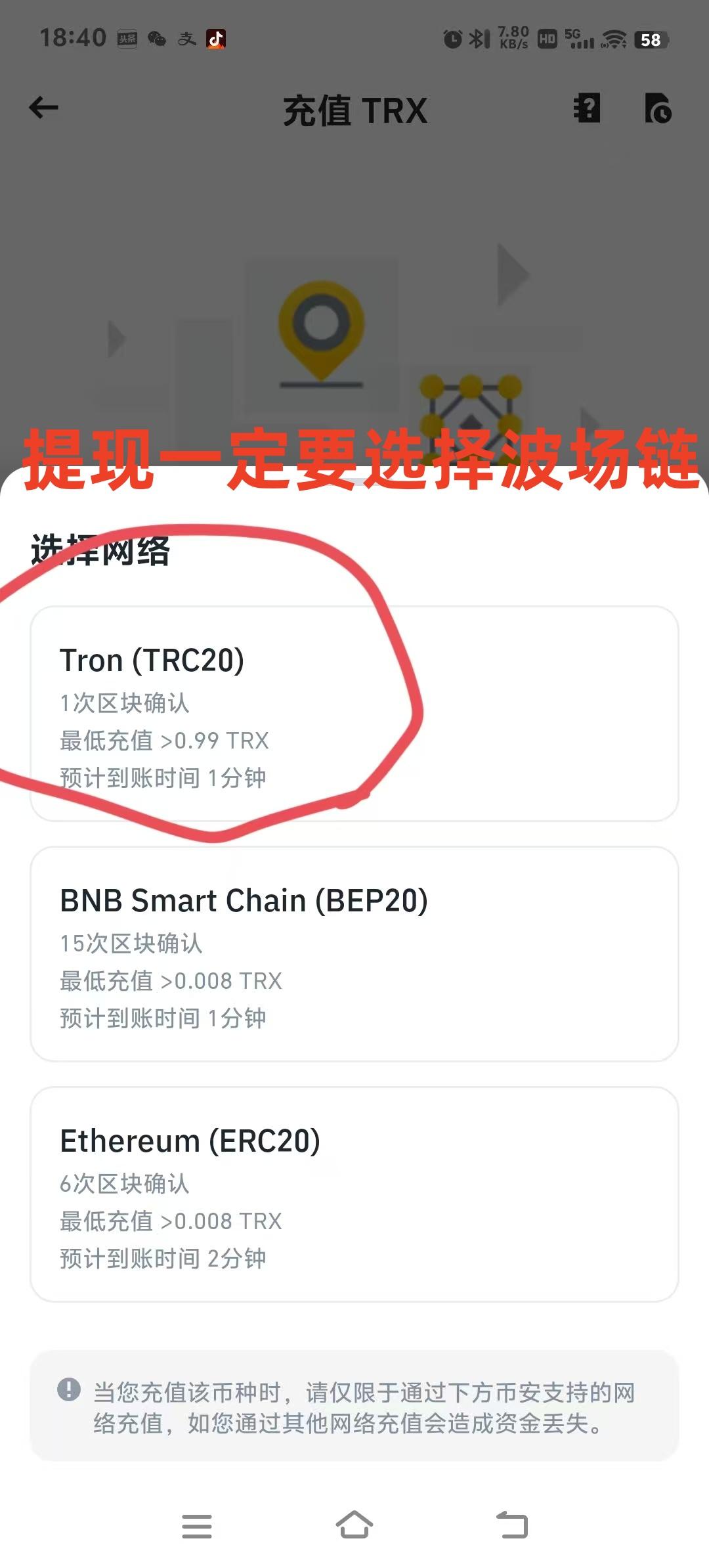Choose BNB Smart Chain (BEP20) network

point(354,954)
